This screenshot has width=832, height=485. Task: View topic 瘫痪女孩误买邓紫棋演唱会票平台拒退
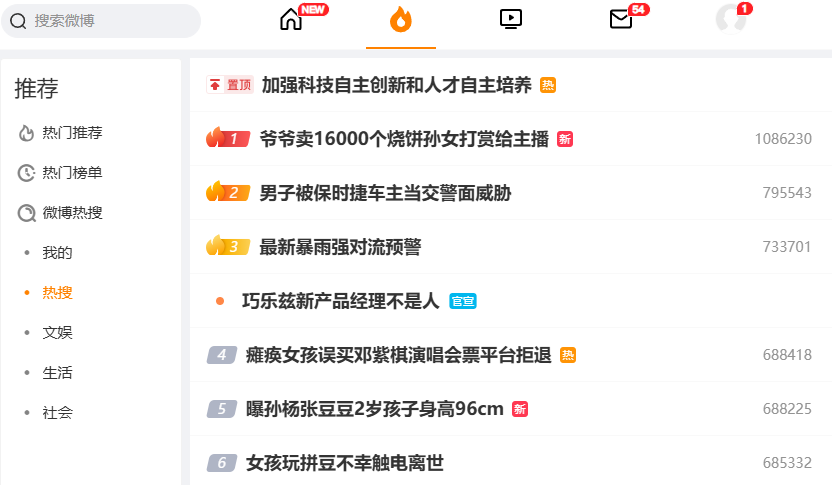pos(398,355)
